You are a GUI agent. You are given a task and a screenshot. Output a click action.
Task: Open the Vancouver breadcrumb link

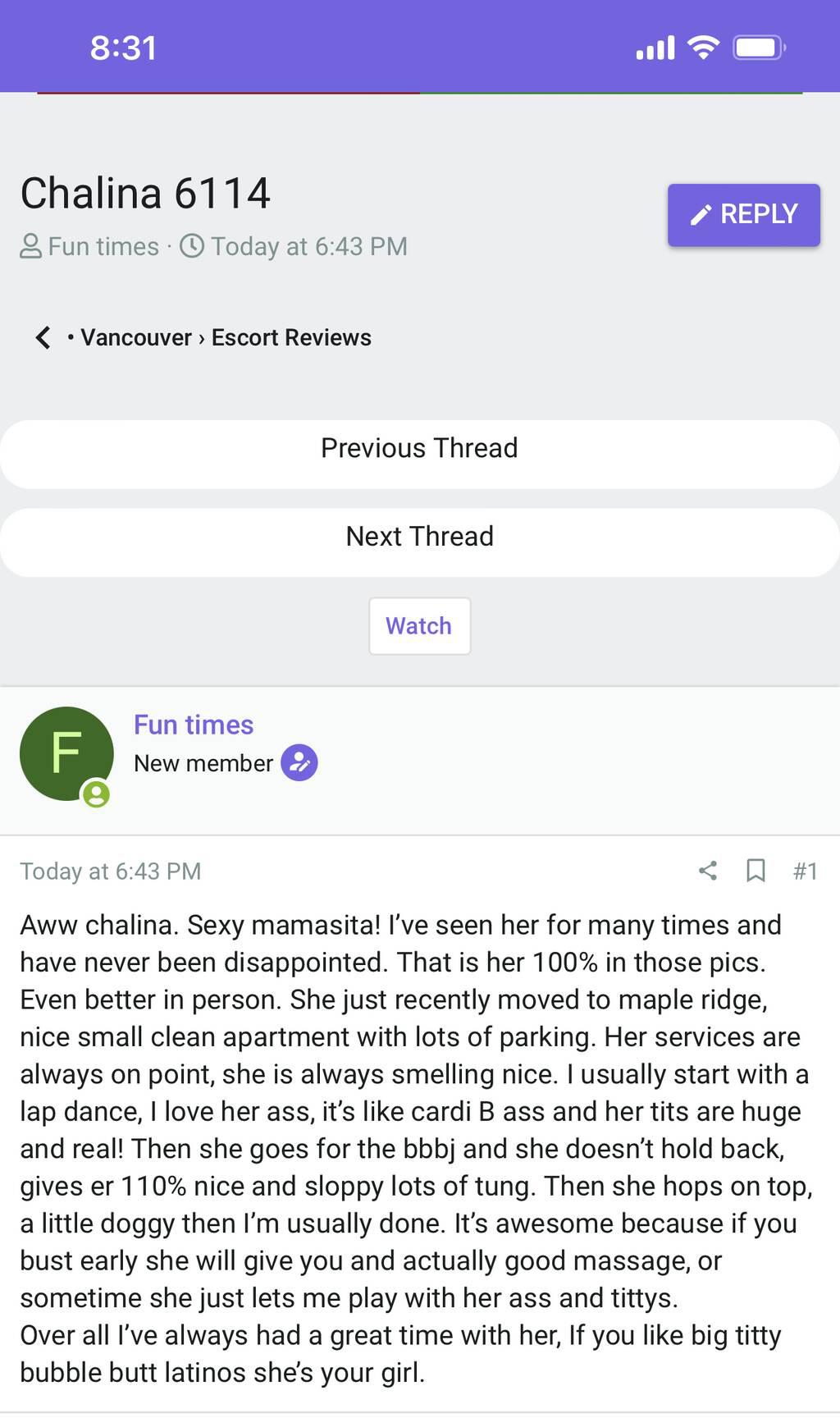coord(135,337)
